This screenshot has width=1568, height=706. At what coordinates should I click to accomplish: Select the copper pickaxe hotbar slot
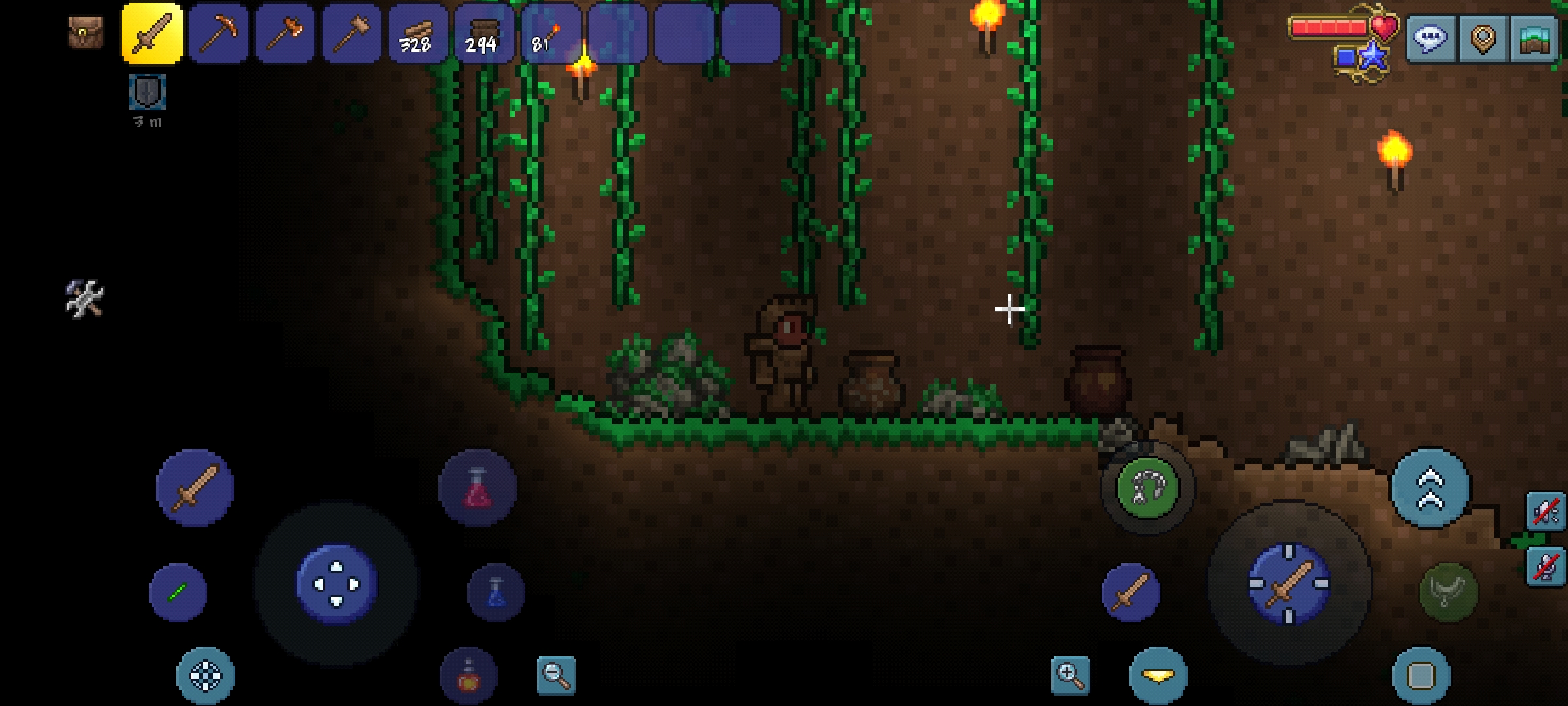point(218,33)
